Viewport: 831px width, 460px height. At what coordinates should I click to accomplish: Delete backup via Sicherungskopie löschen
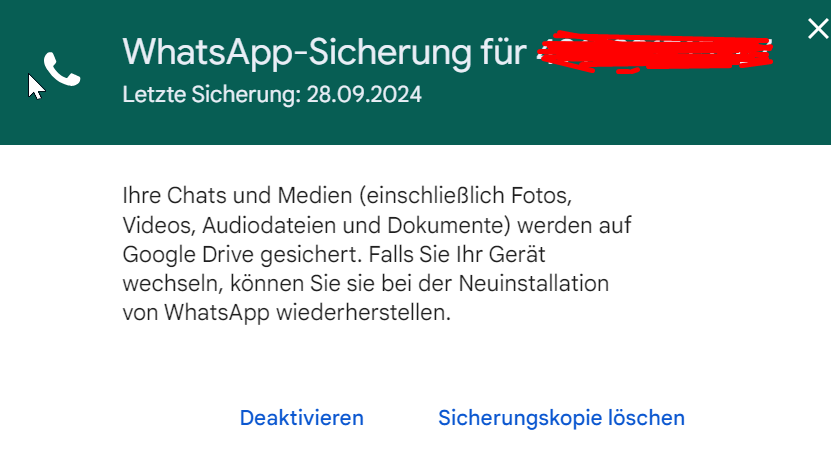coord(561,418)
